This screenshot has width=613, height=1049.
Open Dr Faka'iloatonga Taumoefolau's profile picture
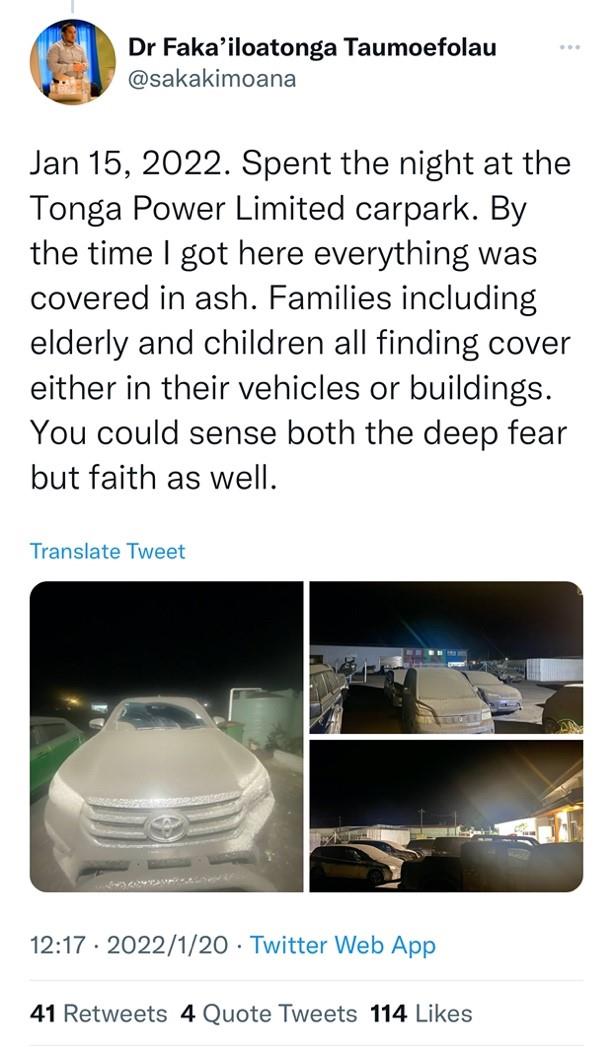pyautogui.click(x=72, y=62)
